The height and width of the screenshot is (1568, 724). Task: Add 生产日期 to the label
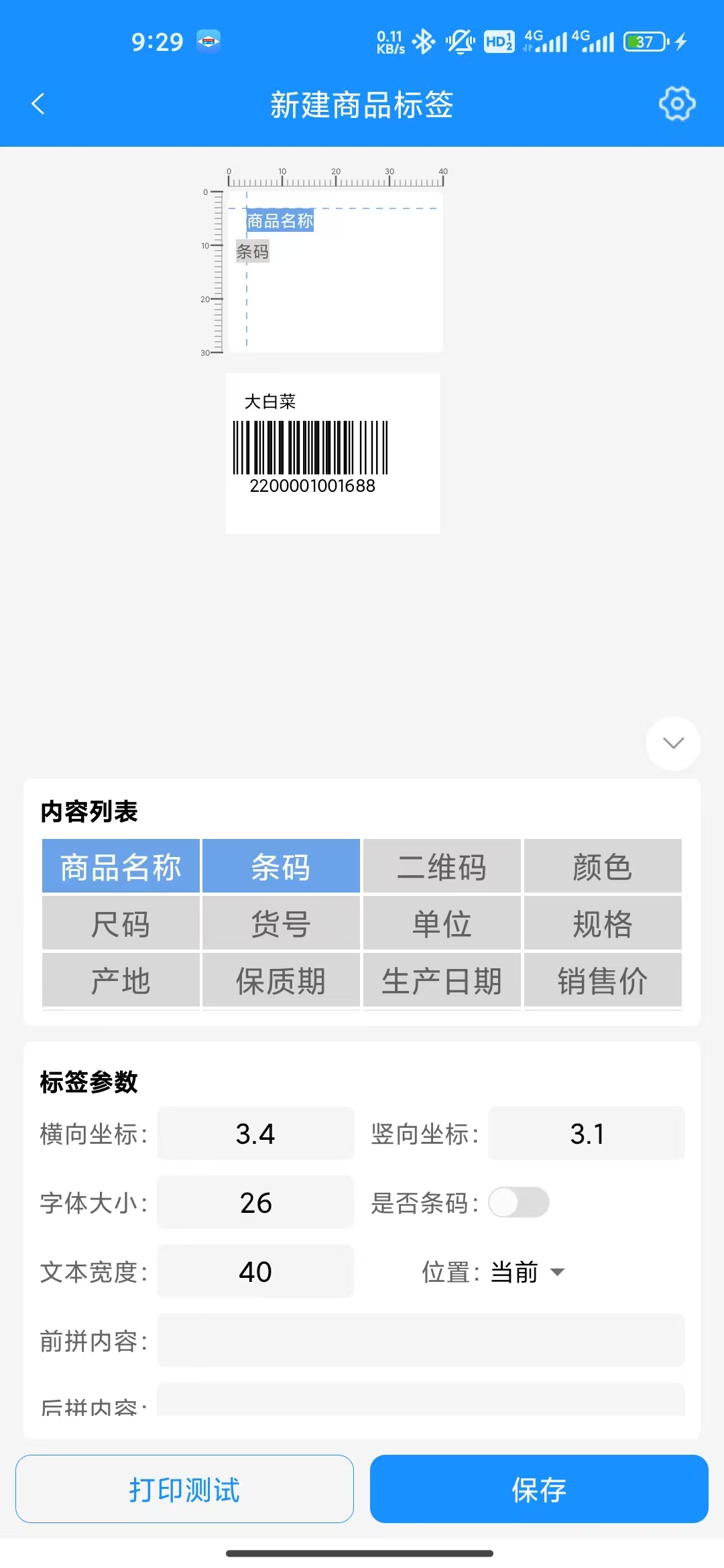pyautogui.click(x=442, y=980)
